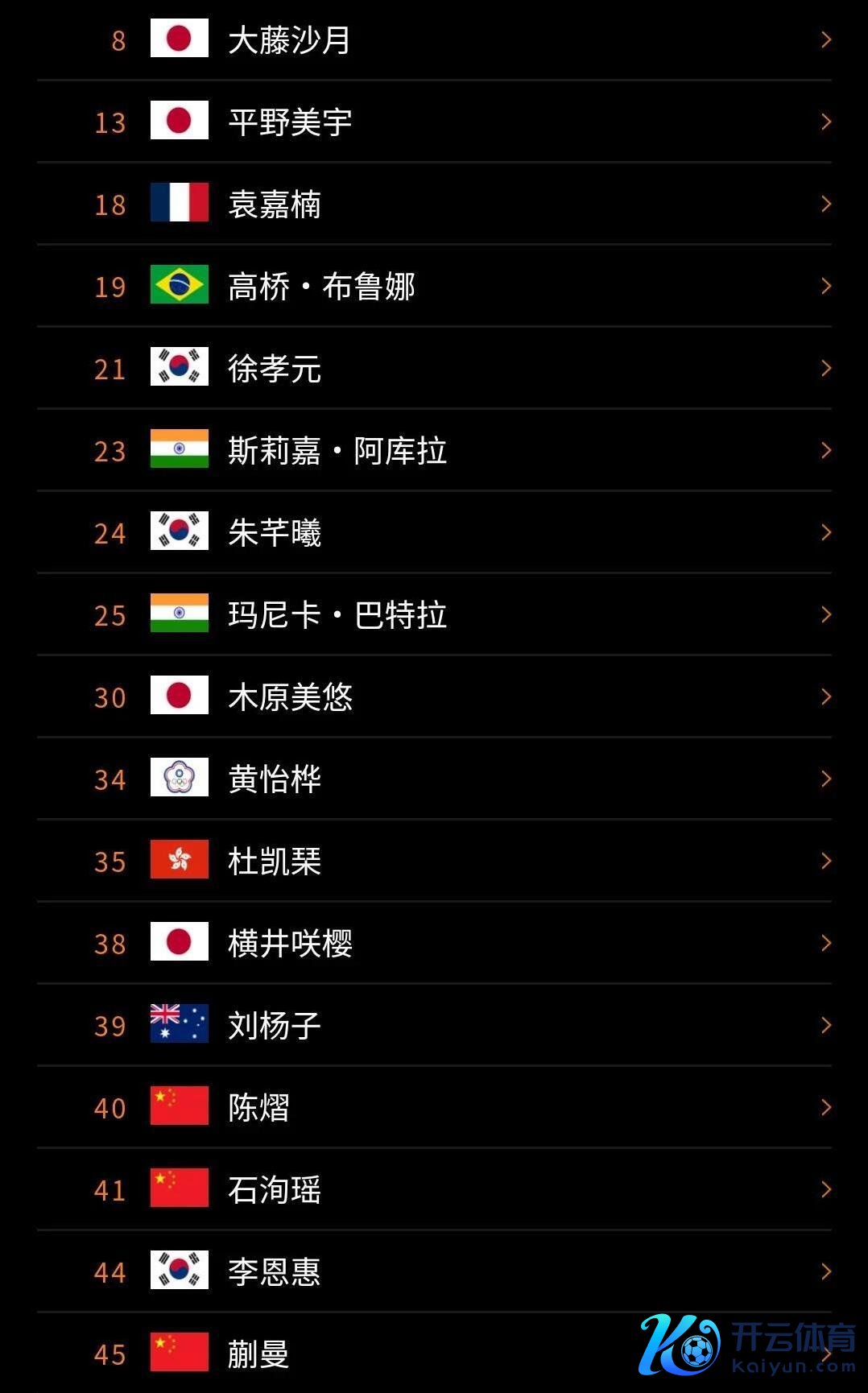
Task: Open the 蒯曼 player entry
Action: (403, 1354)
